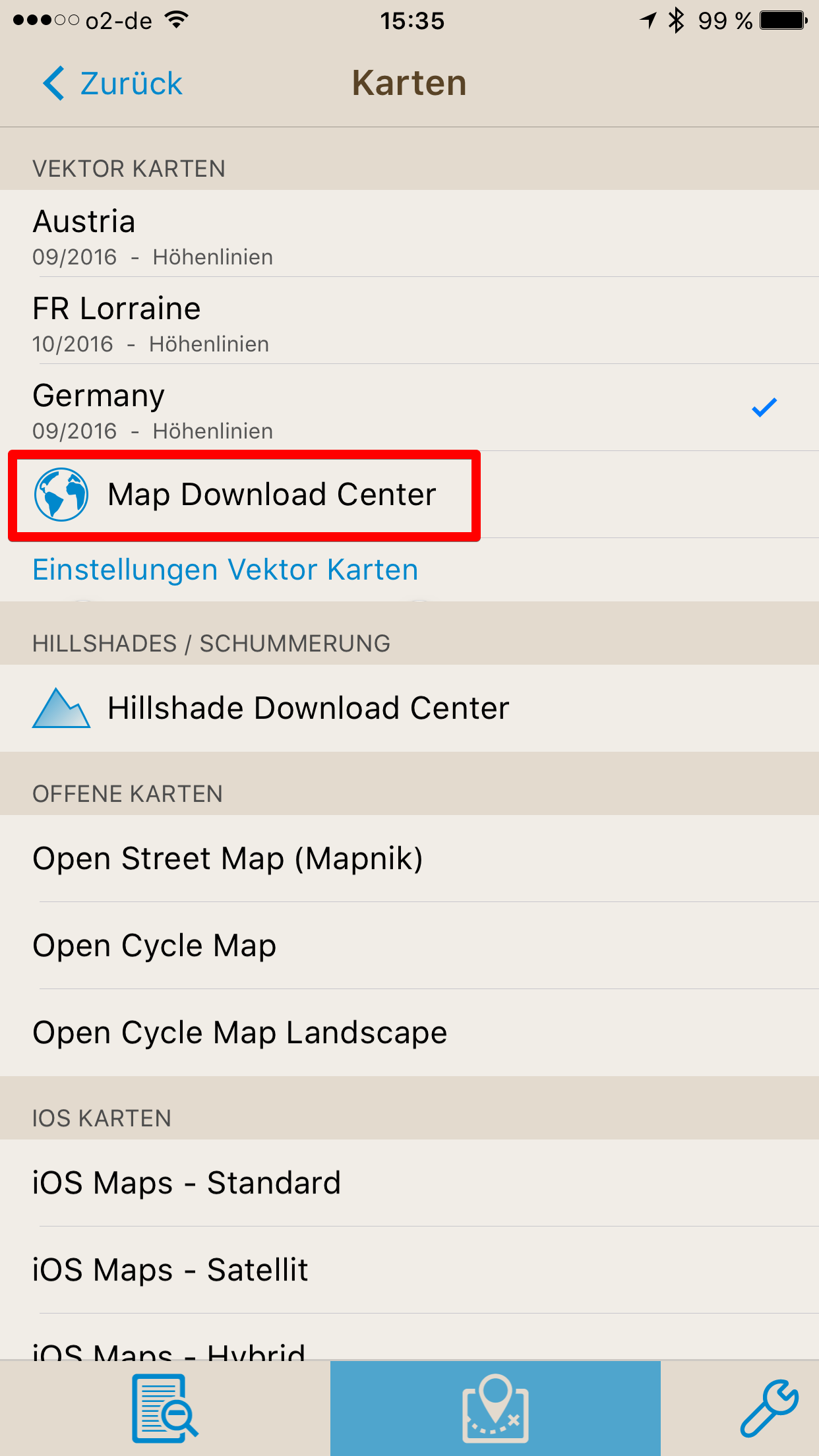Open Einstellungen Vektor Karten link
Screen dimensions: 819x1456
tap(226, 570)
